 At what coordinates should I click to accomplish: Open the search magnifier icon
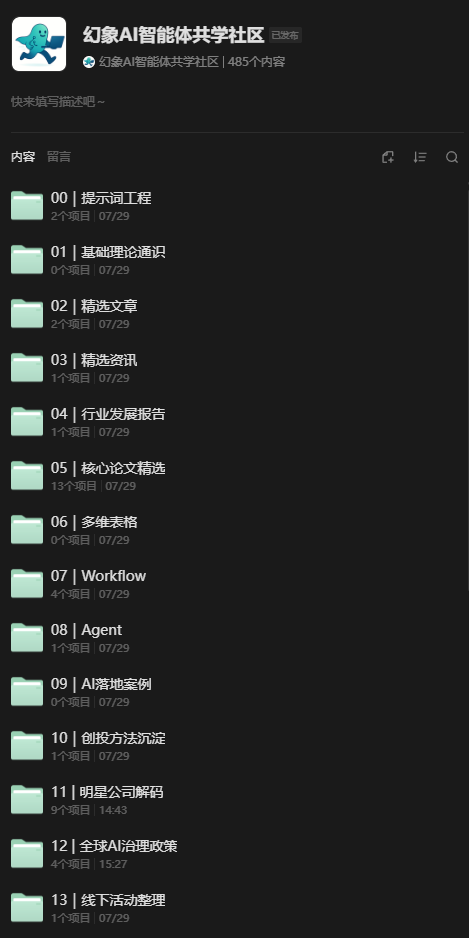[452, 157]
